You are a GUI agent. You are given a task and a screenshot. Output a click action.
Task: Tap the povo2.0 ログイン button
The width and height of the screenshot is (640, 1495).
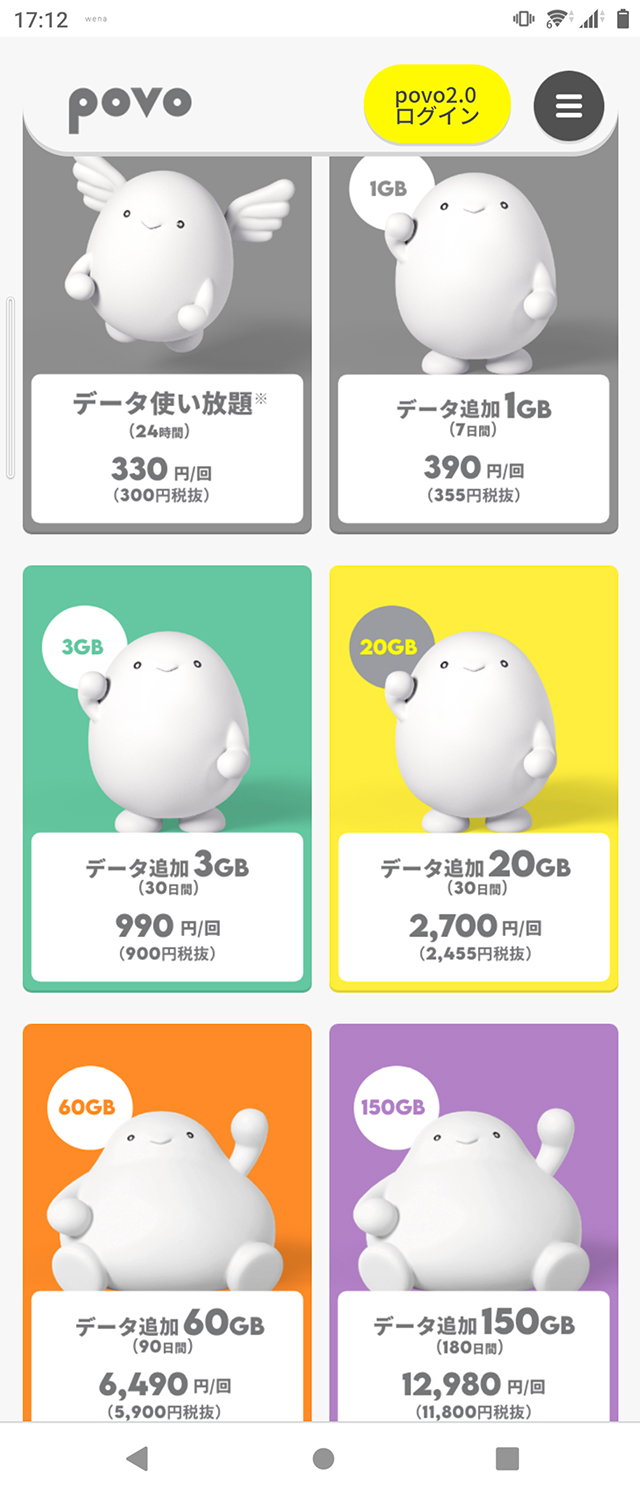click(437, 106)
